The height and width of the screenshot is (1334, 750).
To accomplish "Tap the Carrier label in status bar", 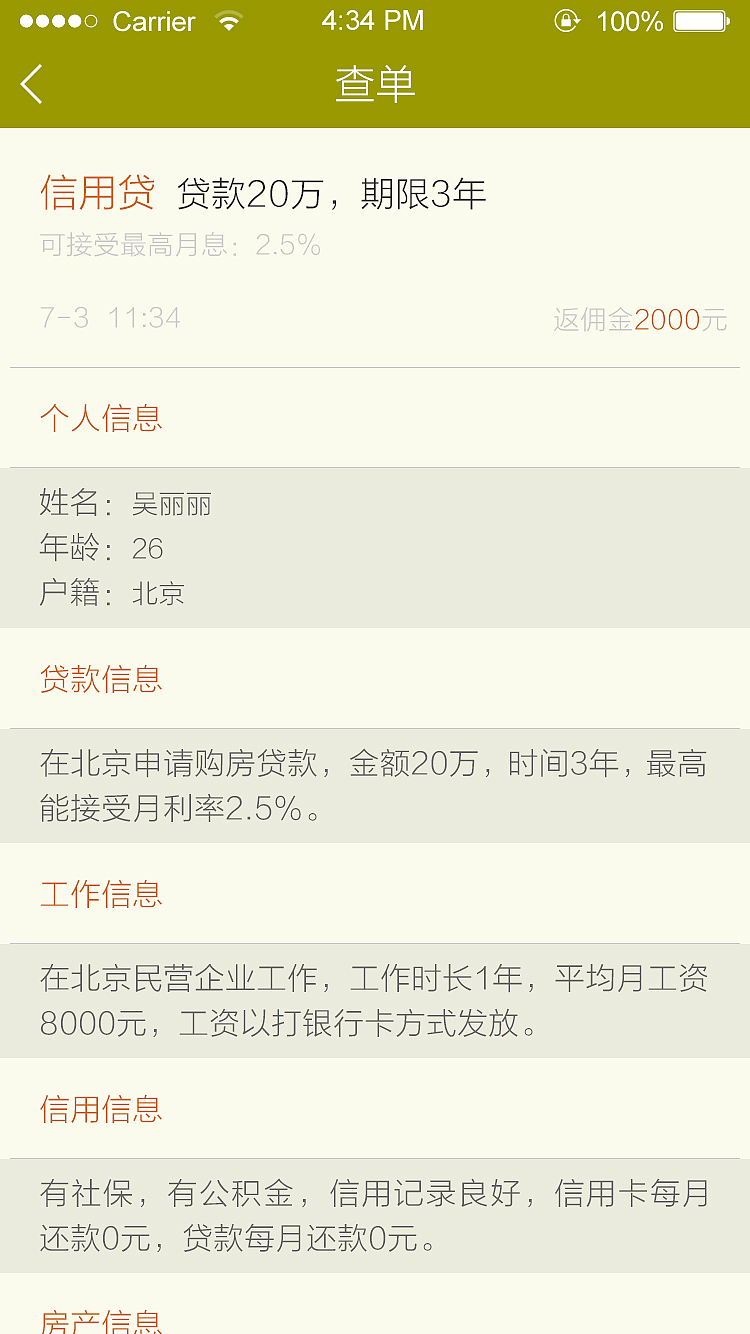I will pos(155,21).
